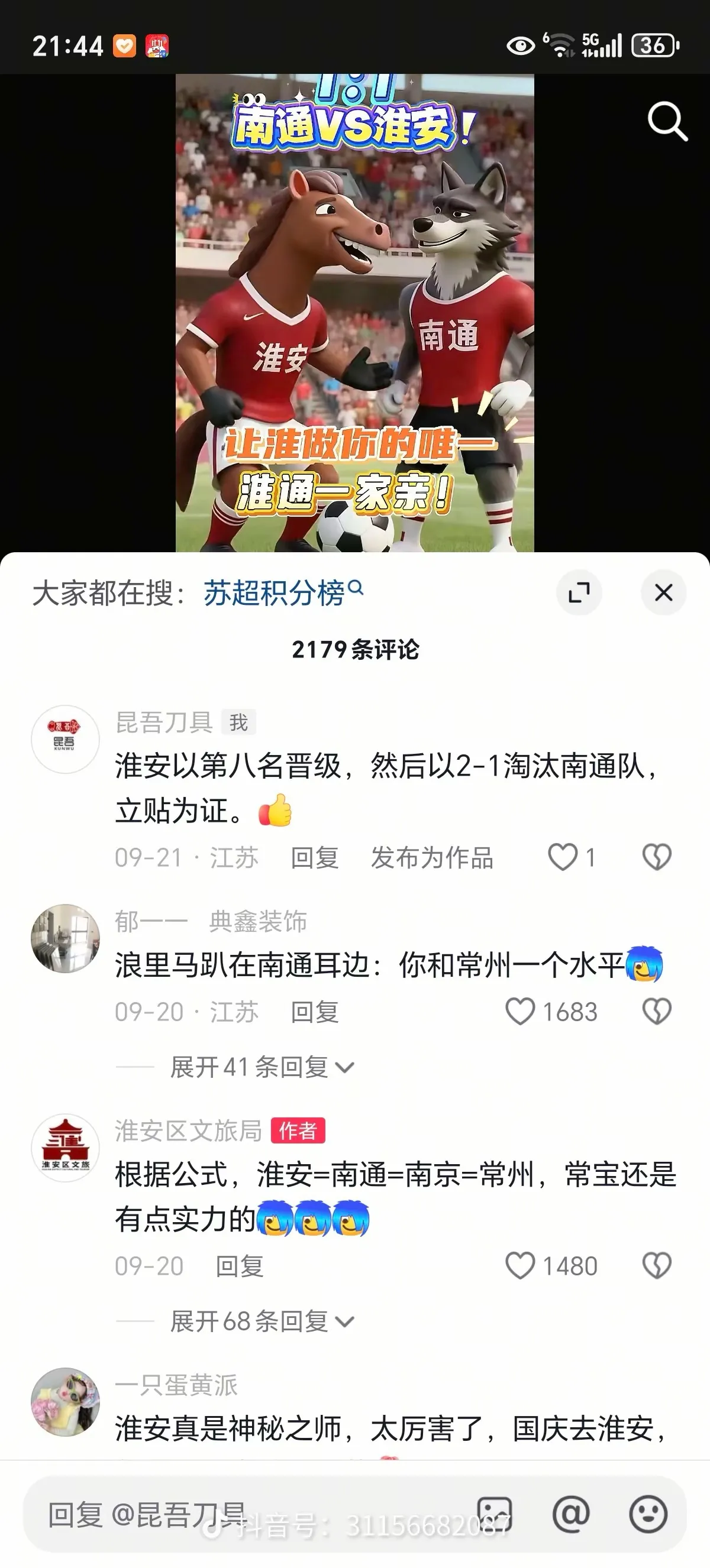Reply to 郁一一 典鑫装饰's comment
Image resolution: width=710 pixels, height=1568 pixels.
[x=314, y=1012]
